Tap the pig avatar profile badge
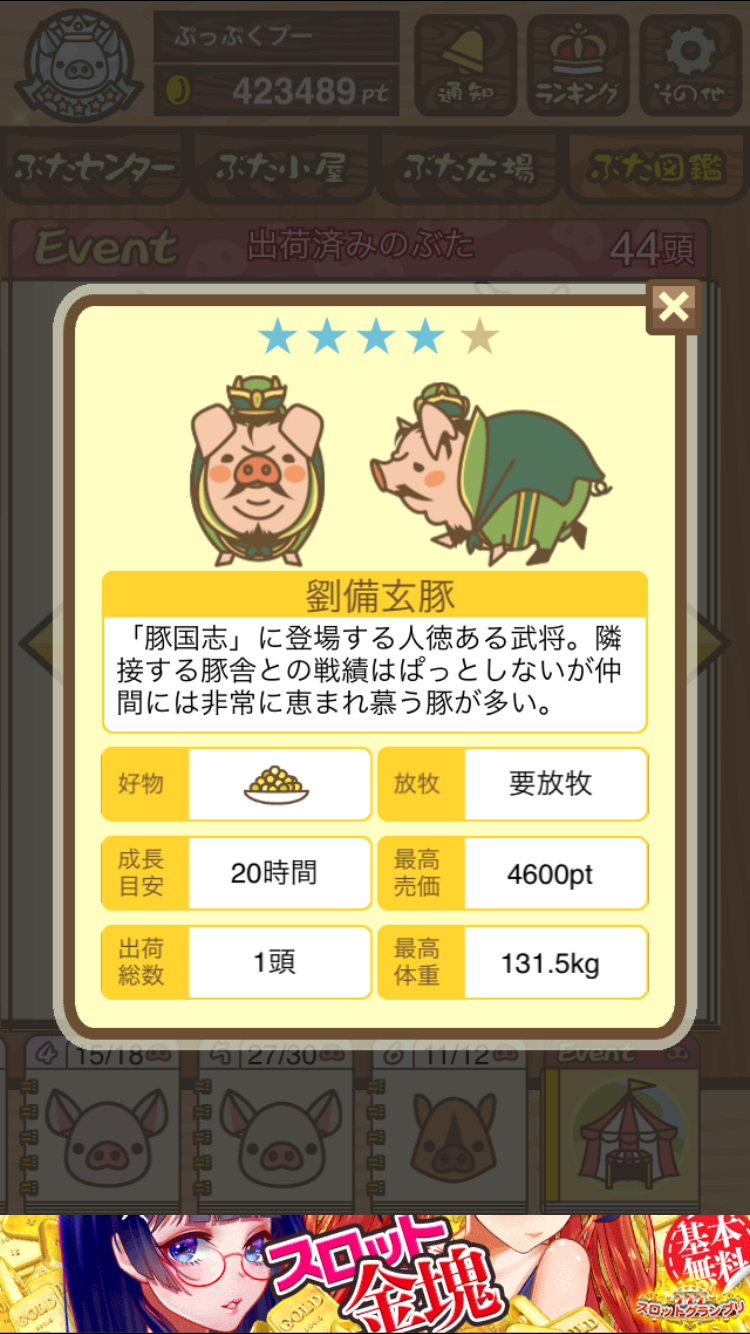 point(79,65)
